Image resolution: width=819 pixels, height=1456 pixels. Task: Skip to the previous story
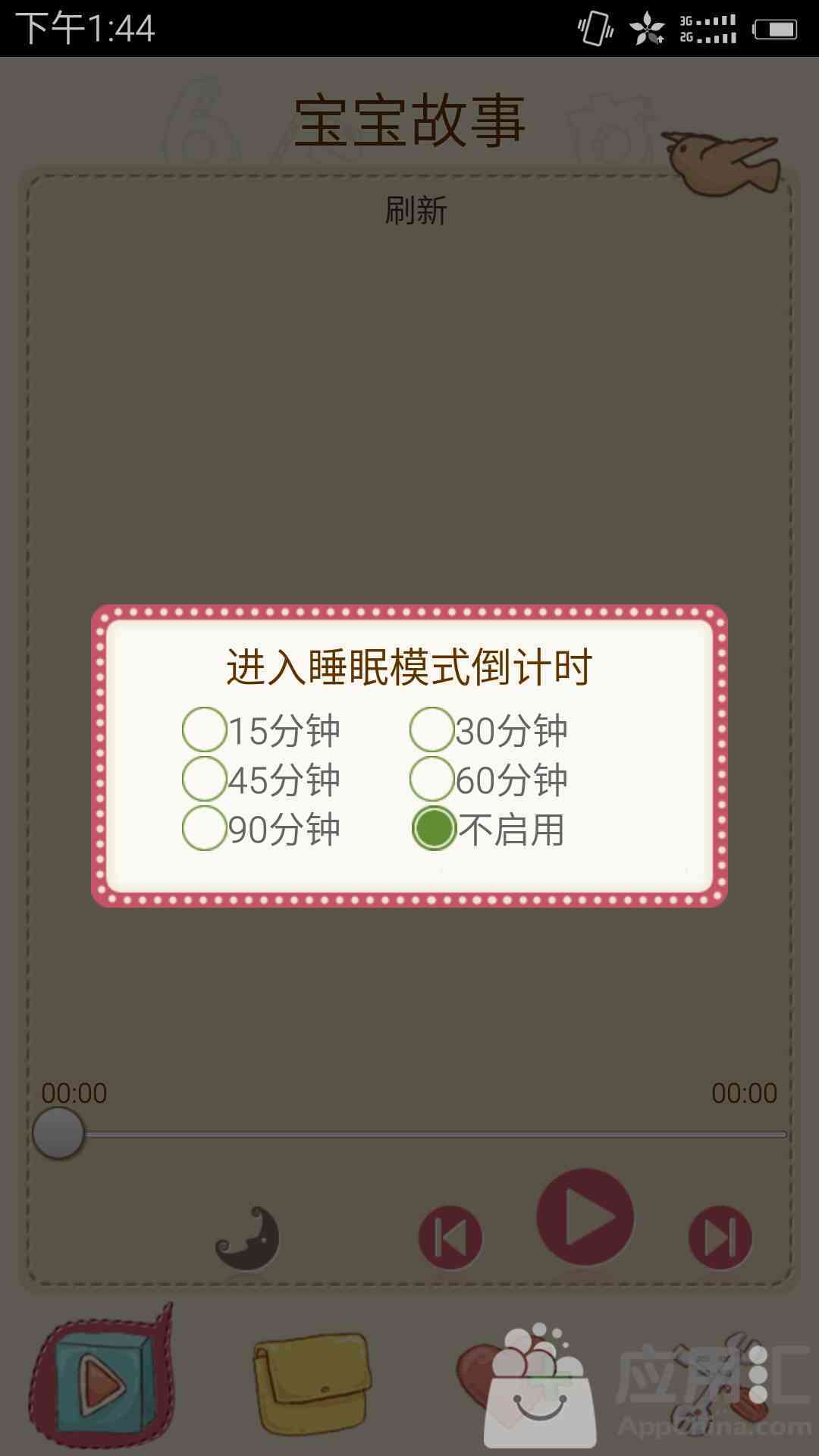[x=450, y=1237]
